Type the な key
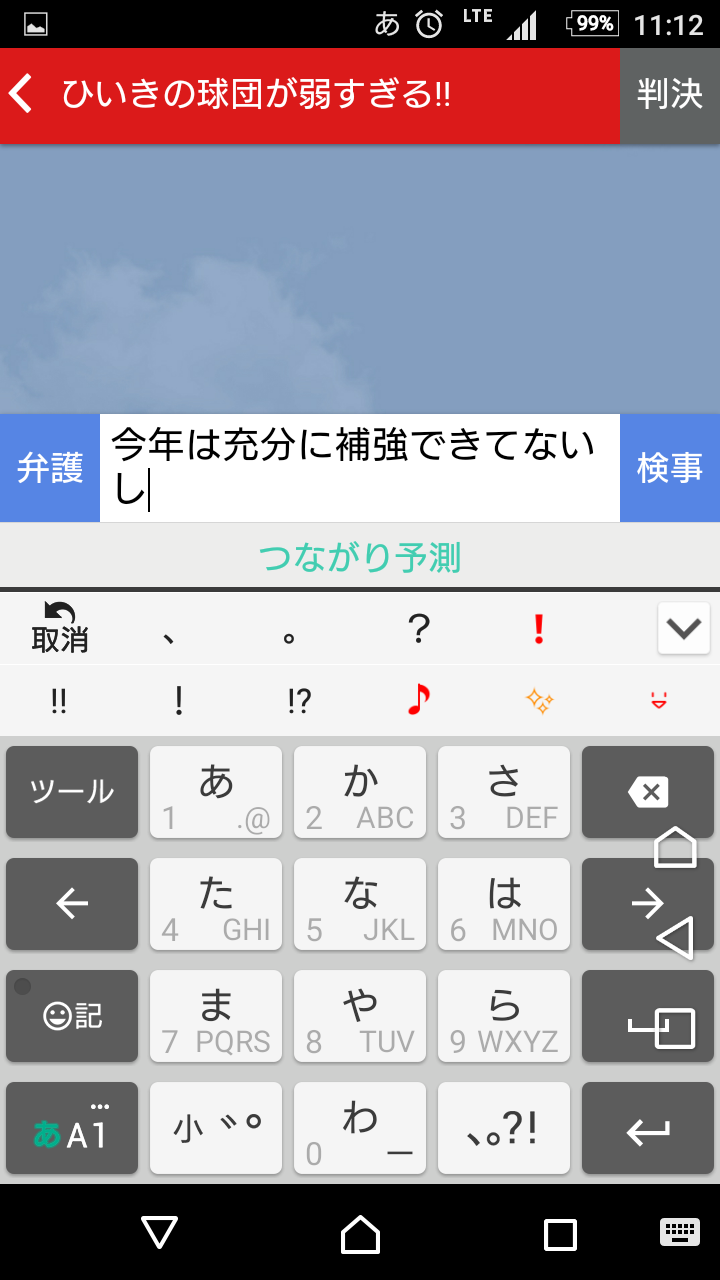The width and height of the screenshot is (720, 1280). tap(360, 904)
